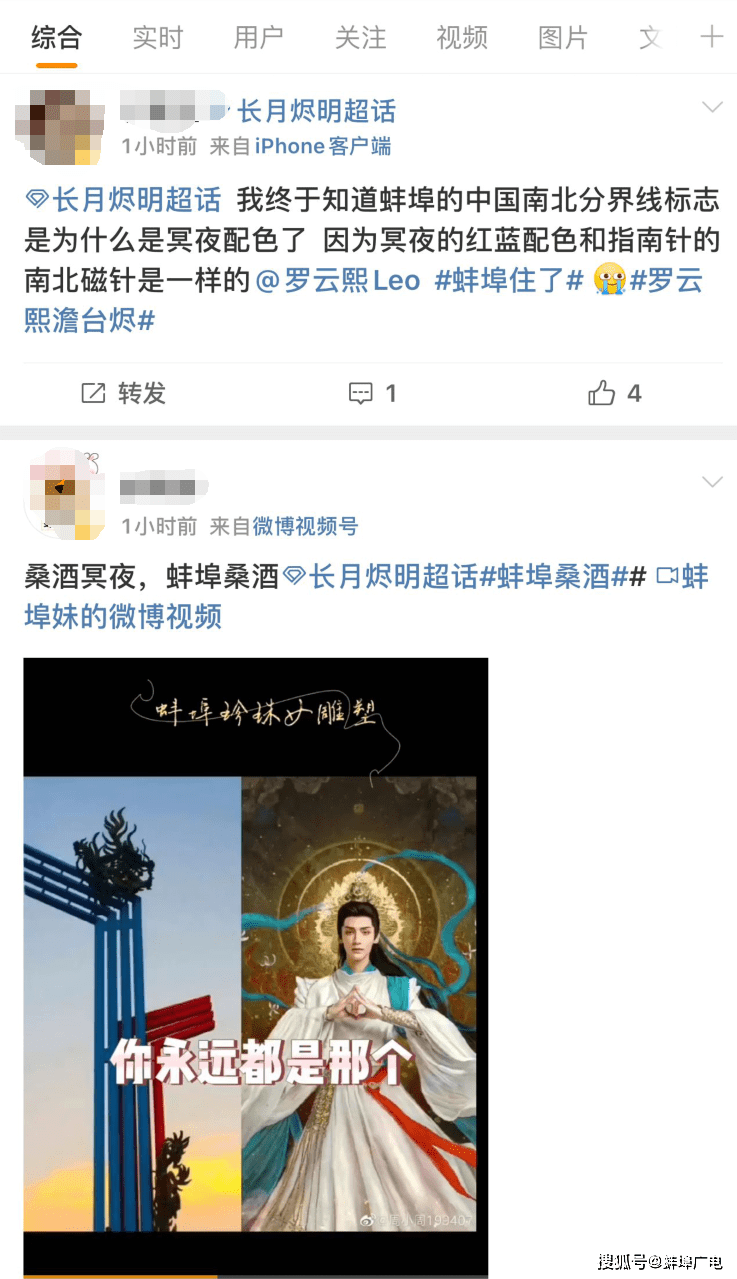
Task: Switch to the 图片 tab
Action: coord(563,38)
